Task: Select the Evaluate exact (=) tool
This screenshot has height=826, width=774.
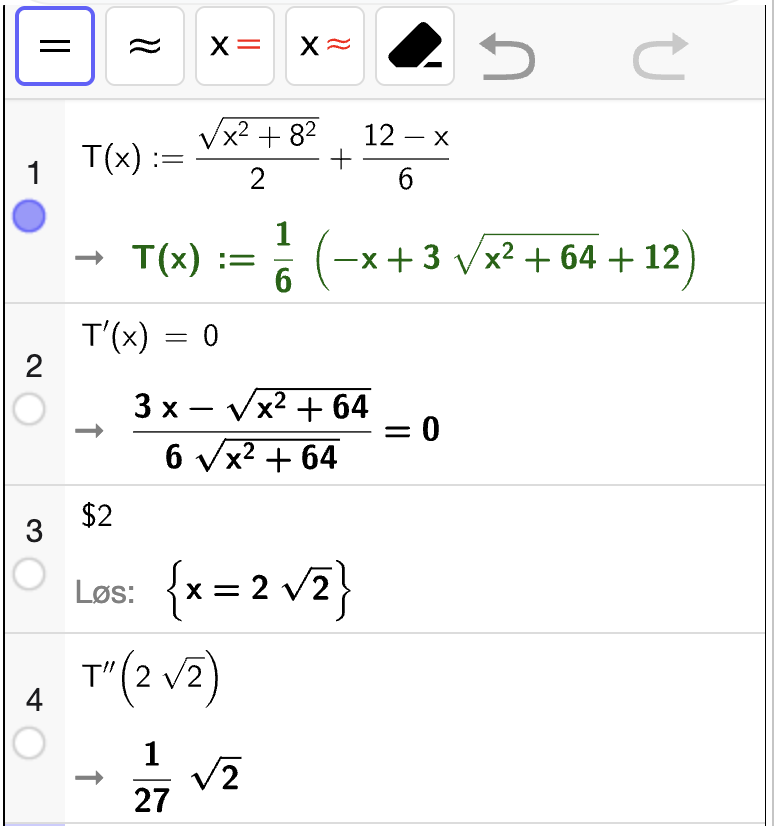Action: click(x=54, y=46)
